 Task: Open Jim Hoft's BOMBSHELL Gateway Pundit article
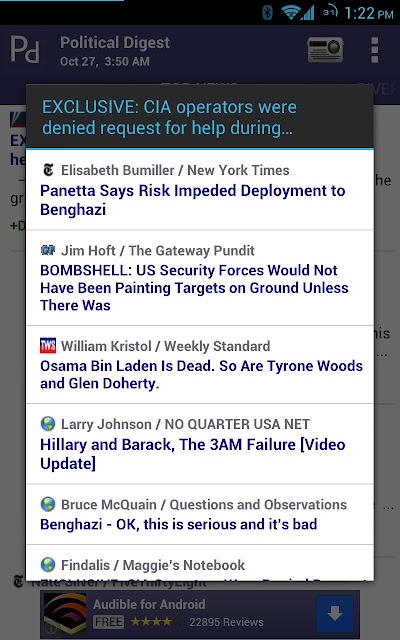(200, 278)
